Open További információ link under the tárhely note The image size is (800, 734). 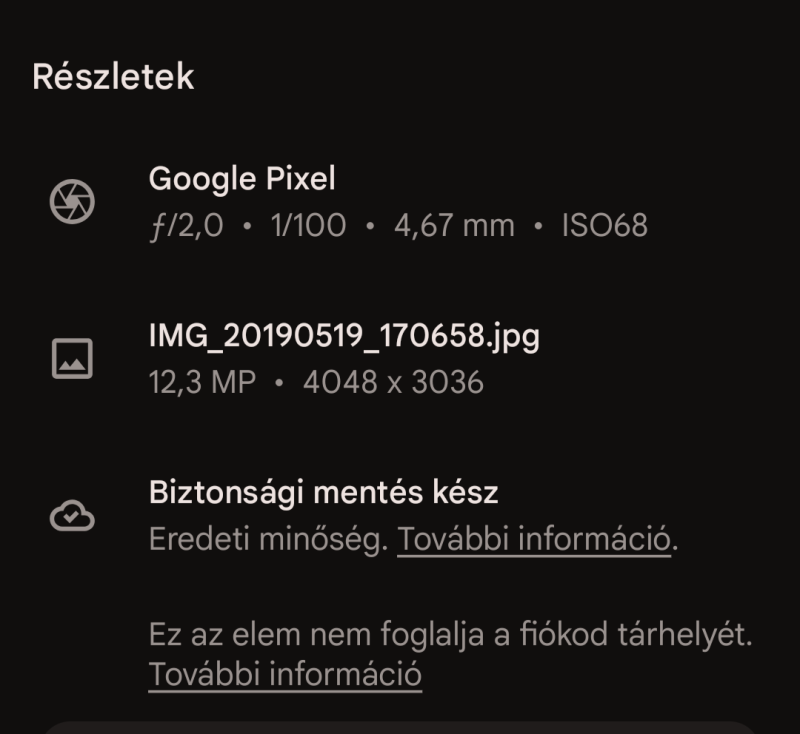pyautogui.click(x=285, y=674)
